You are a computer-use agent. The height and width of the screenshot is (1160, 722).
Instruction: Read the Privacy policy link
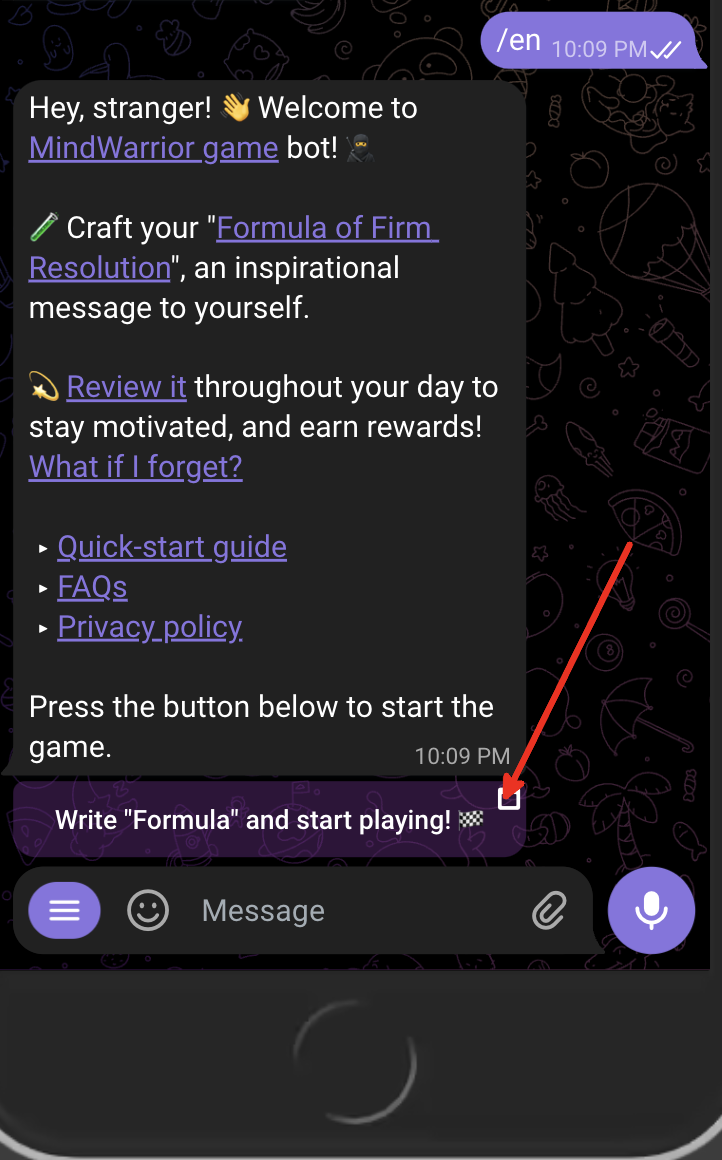[x=150, y=627]
